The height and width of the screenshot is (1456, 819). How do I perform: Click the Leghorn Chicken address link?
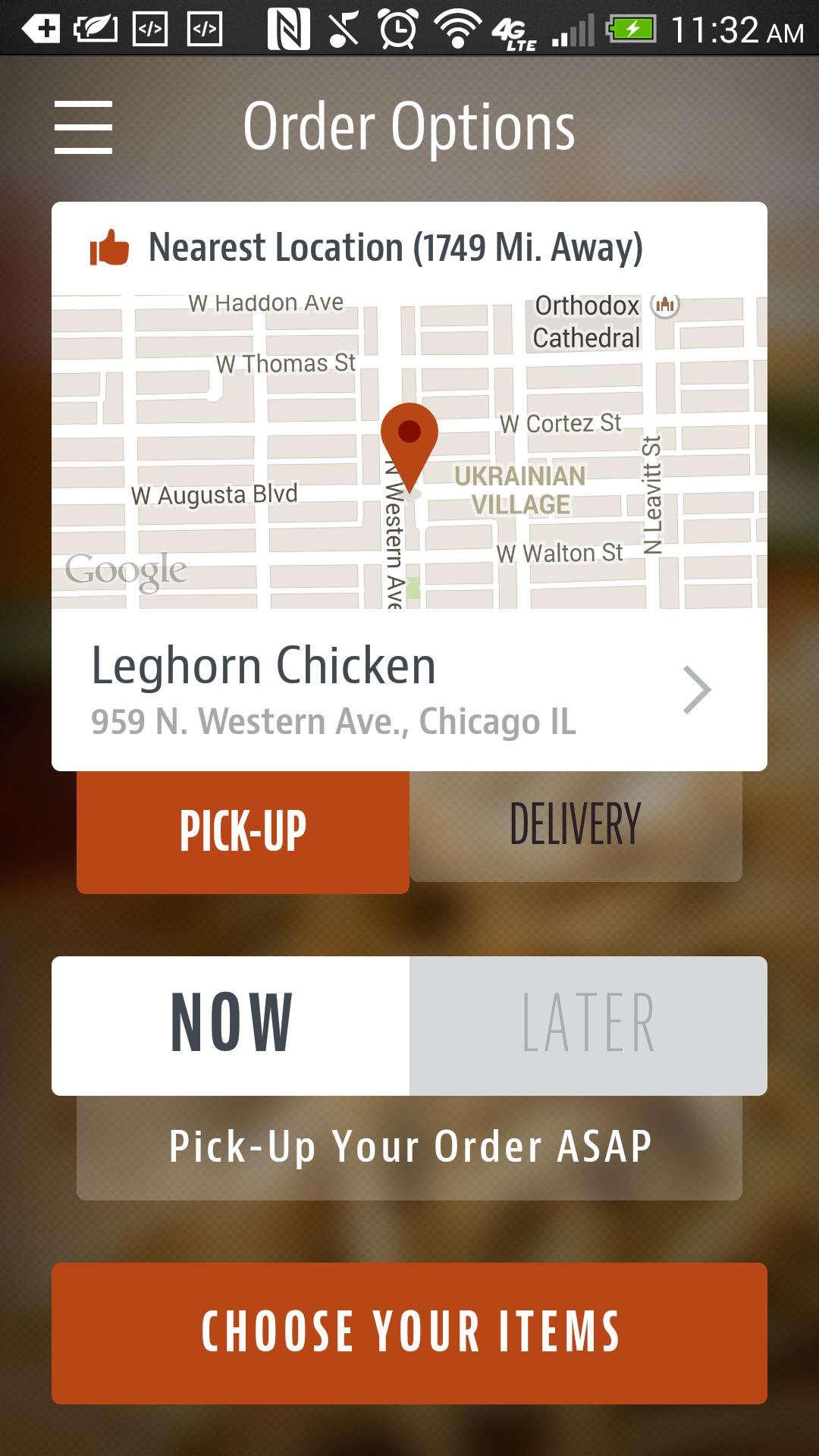pos(332,723)
